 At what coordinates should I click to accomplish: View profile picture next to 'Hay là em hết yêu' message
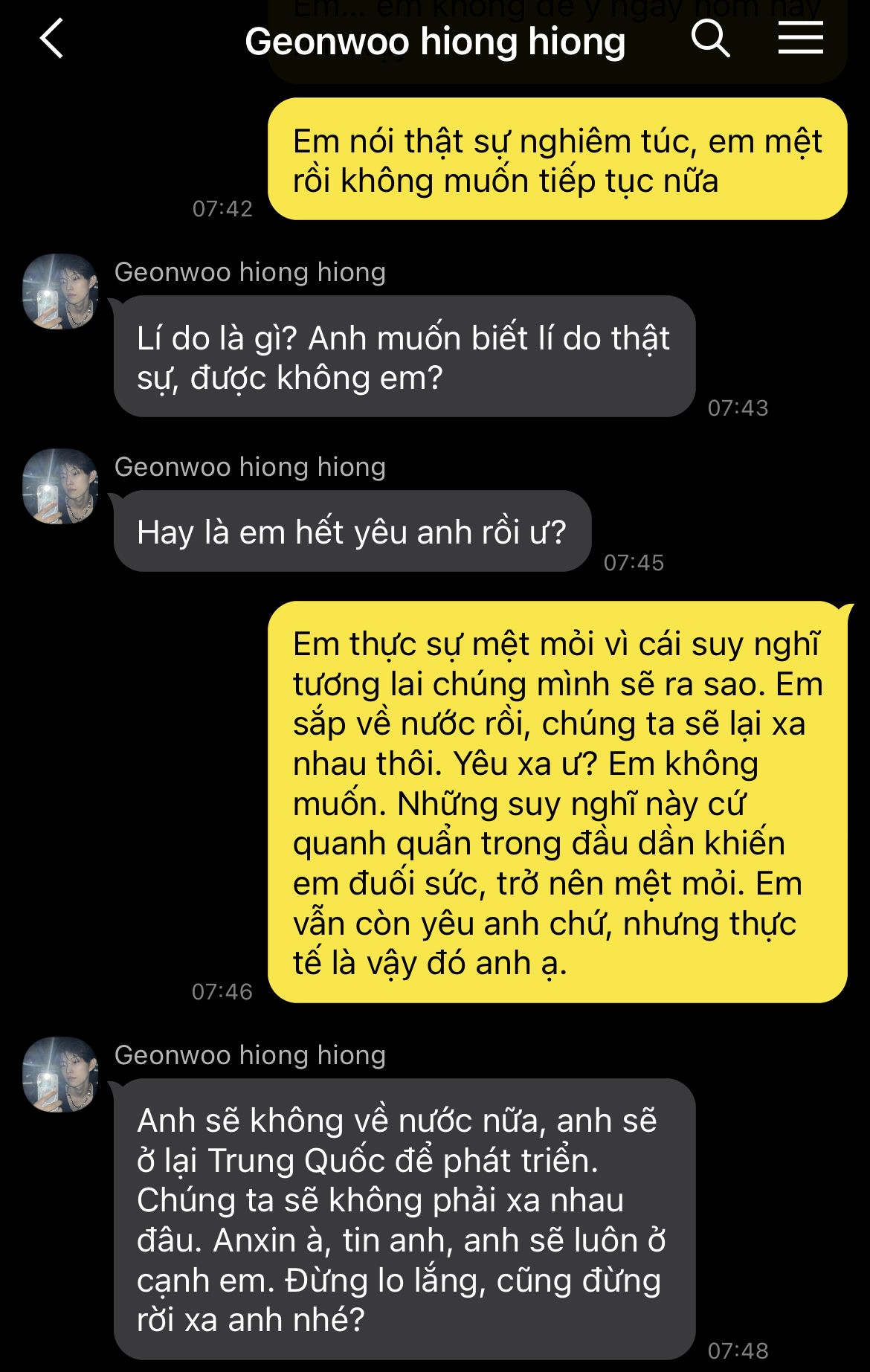(x=60, y=486)
